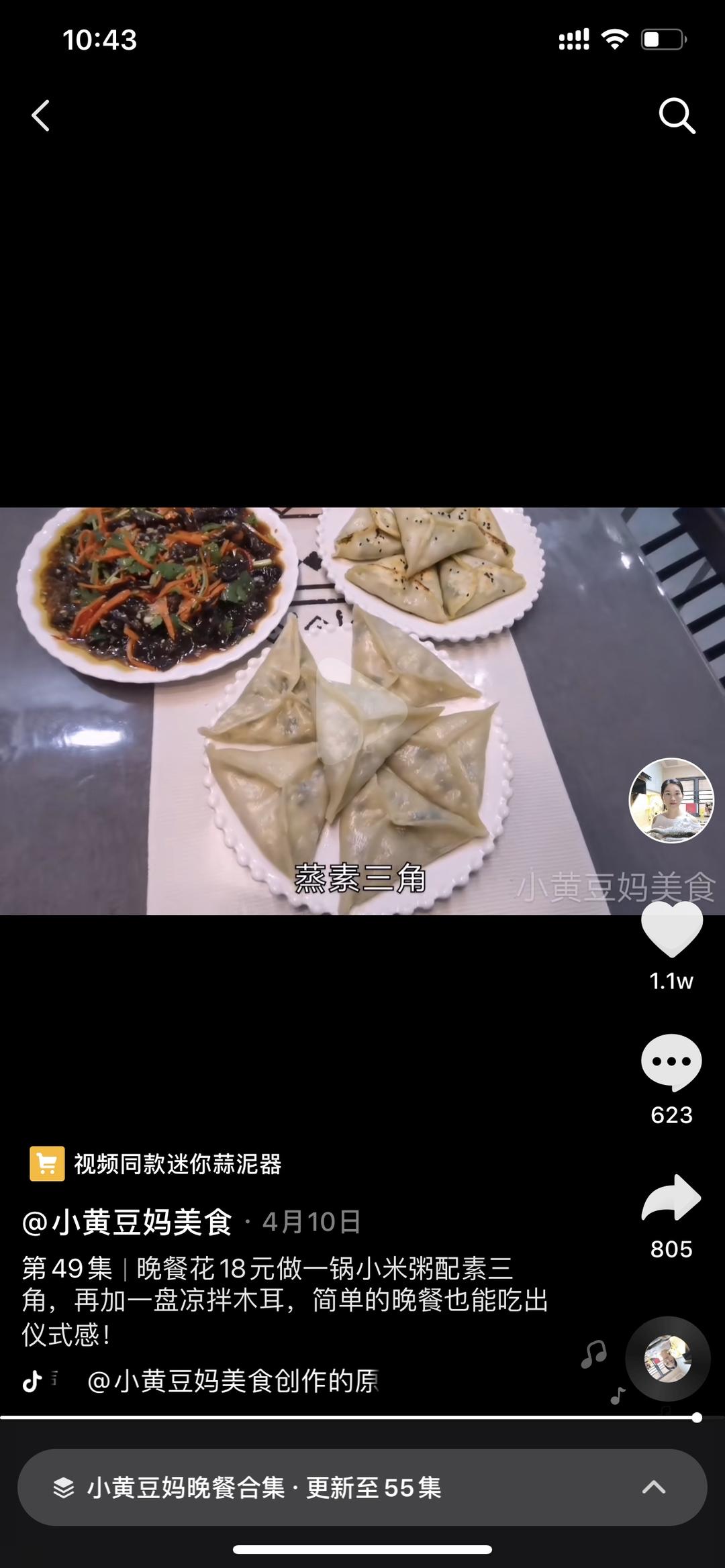Expand the 小黄豆妈晚餐合集 collection bar

362,1487
